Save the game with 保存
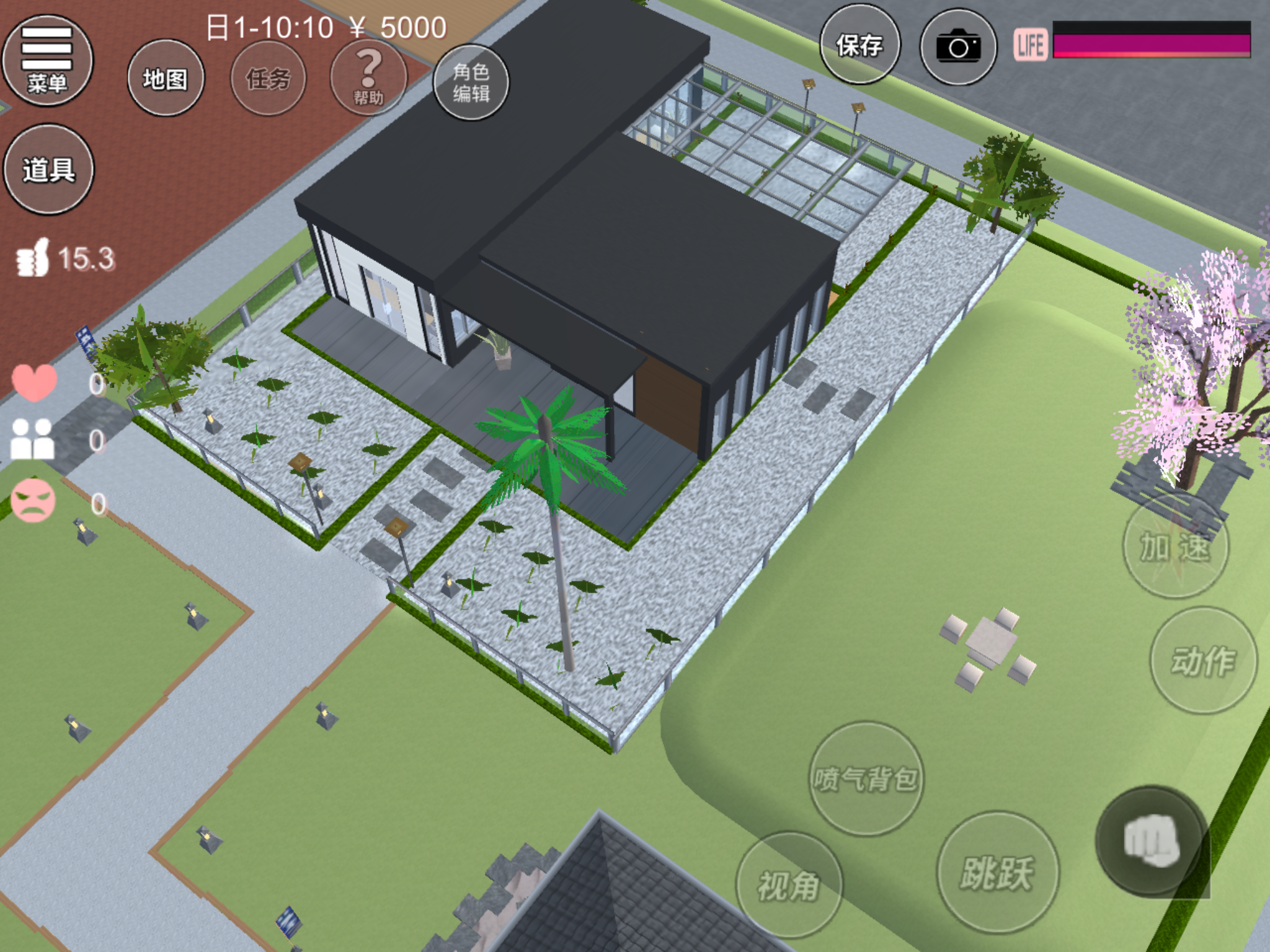This screenshot has height=952, width=1270. [859, 45]
